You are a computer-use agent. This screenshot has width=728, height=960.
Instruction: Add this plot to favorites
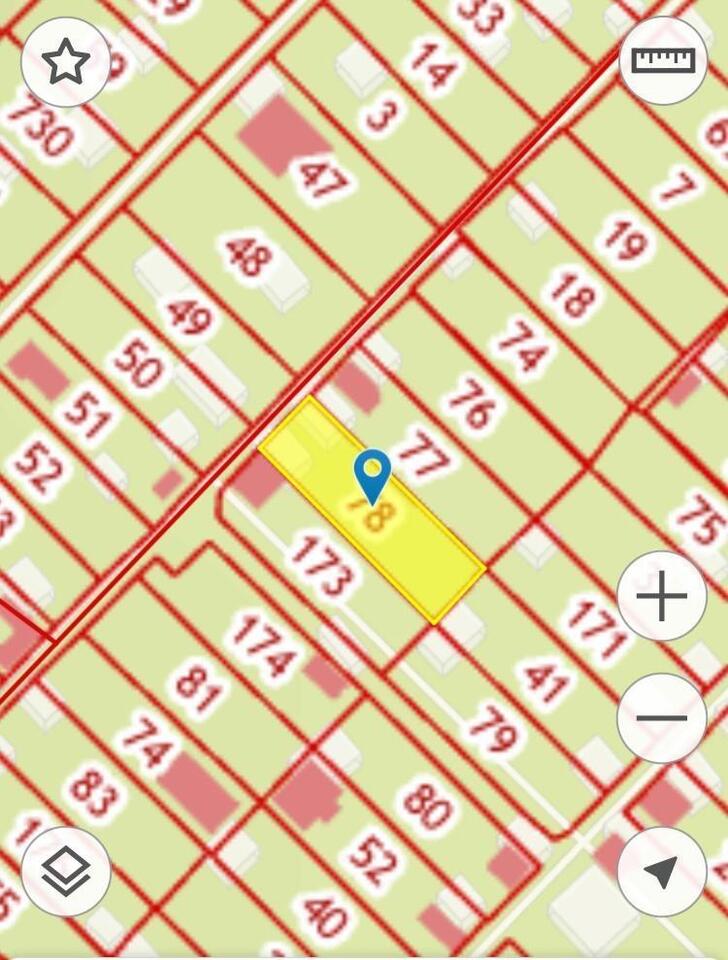point(66,63)
